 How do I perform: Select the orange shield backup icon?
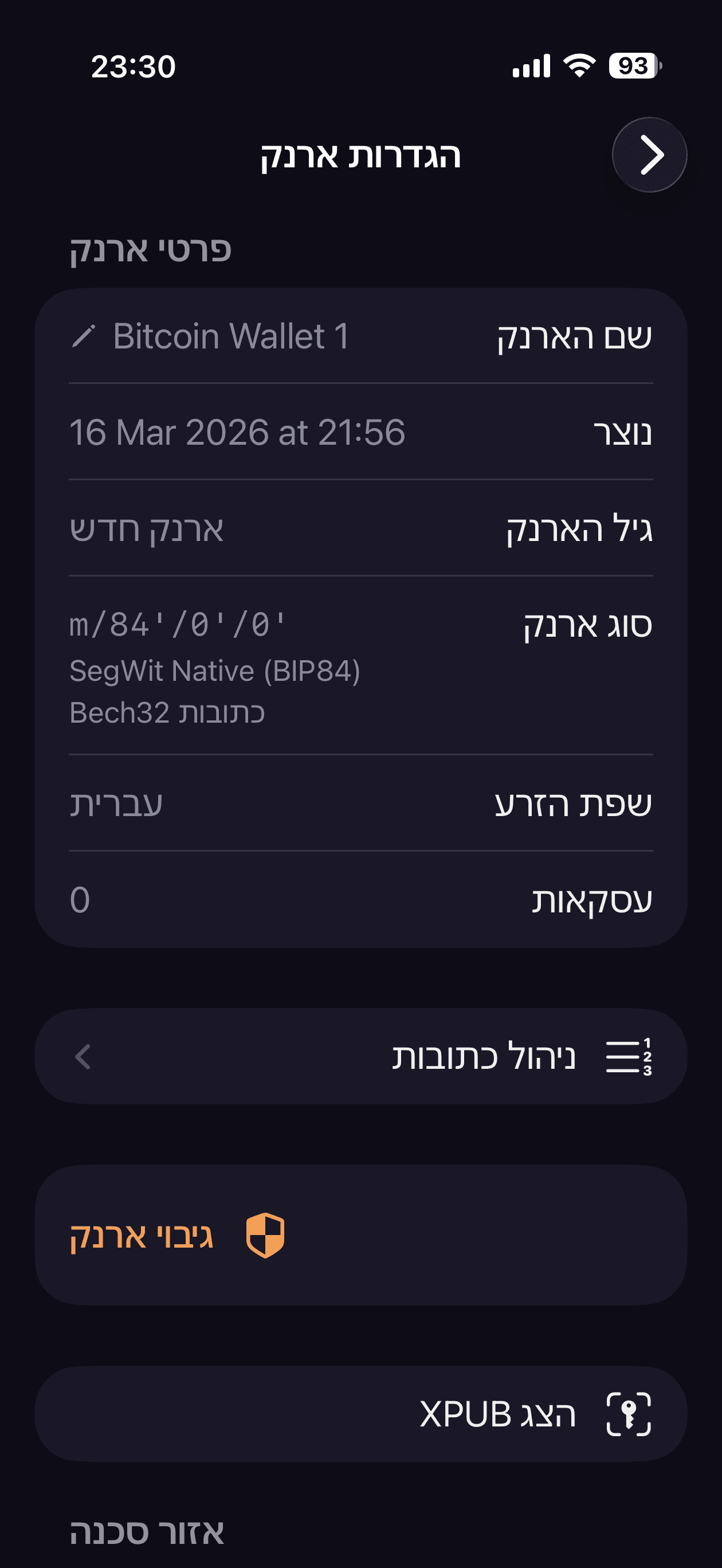coord(266,1236)
